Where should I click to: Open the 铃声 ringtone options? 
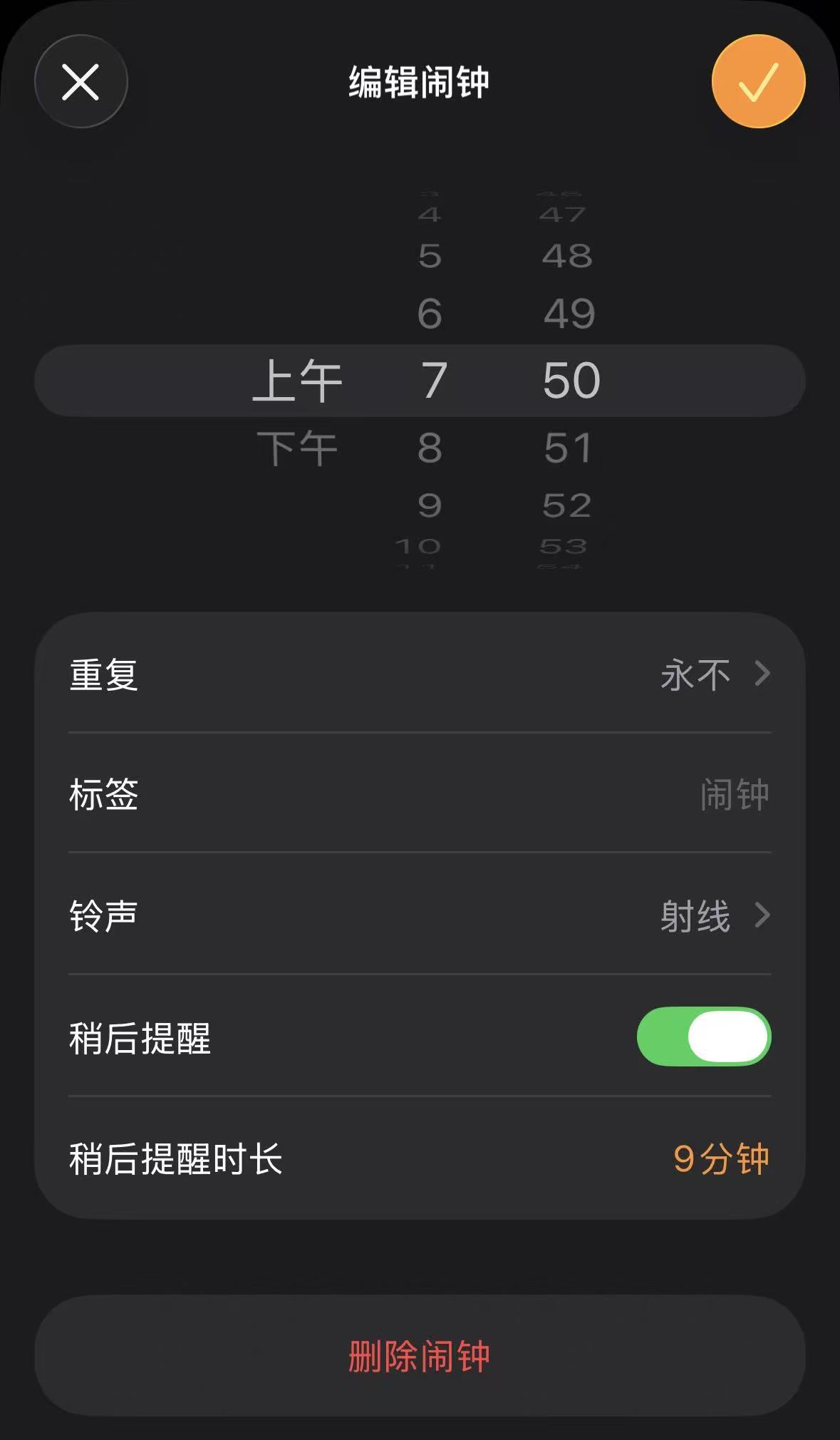420,915
